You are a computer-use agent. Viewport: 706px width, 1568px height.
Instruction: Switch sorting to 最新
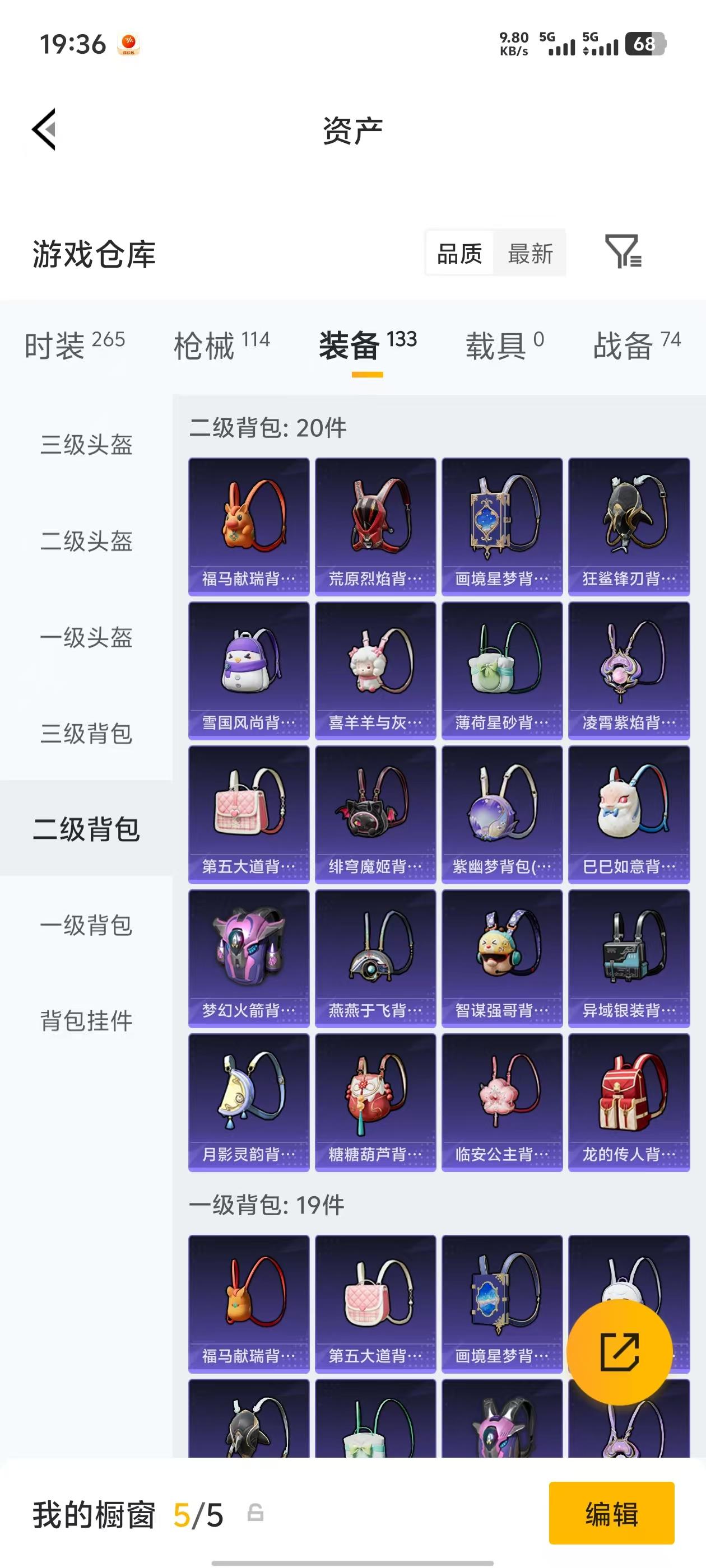tap(529, 254)
